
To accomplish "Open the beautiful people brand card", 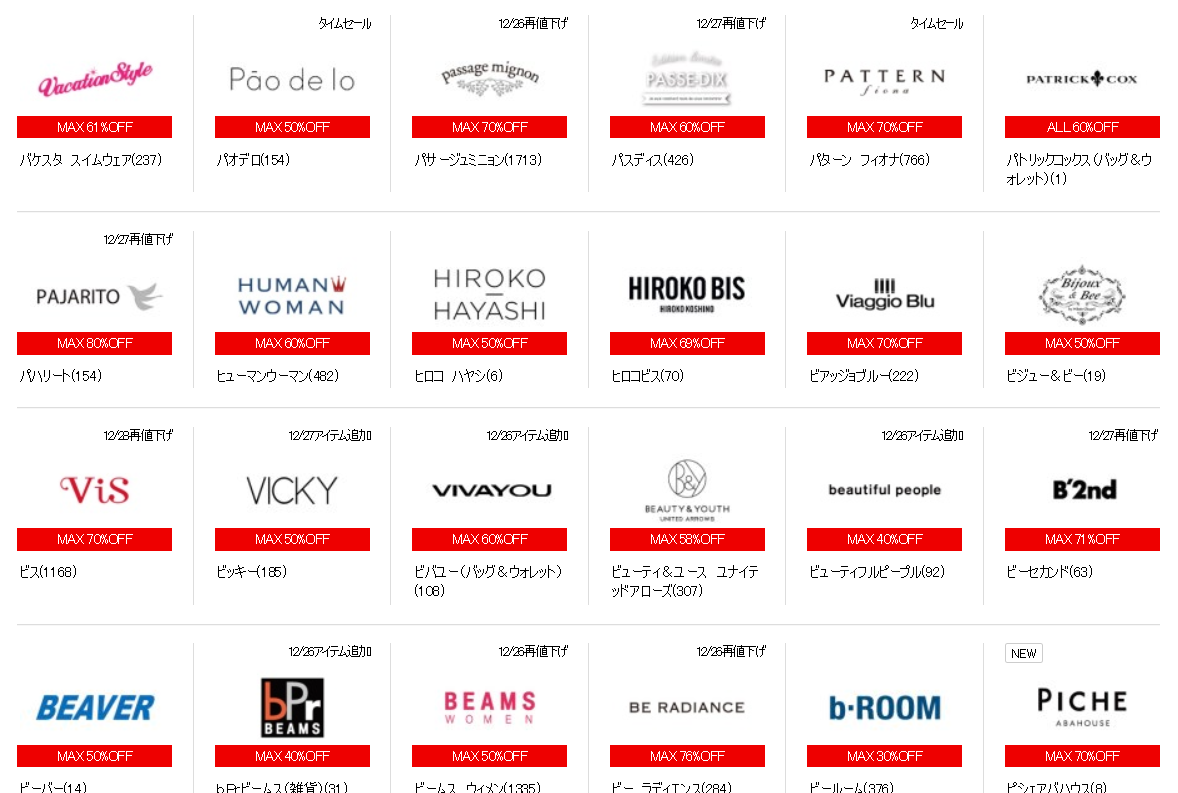I will pyautogui.click(x=884, y=491).
